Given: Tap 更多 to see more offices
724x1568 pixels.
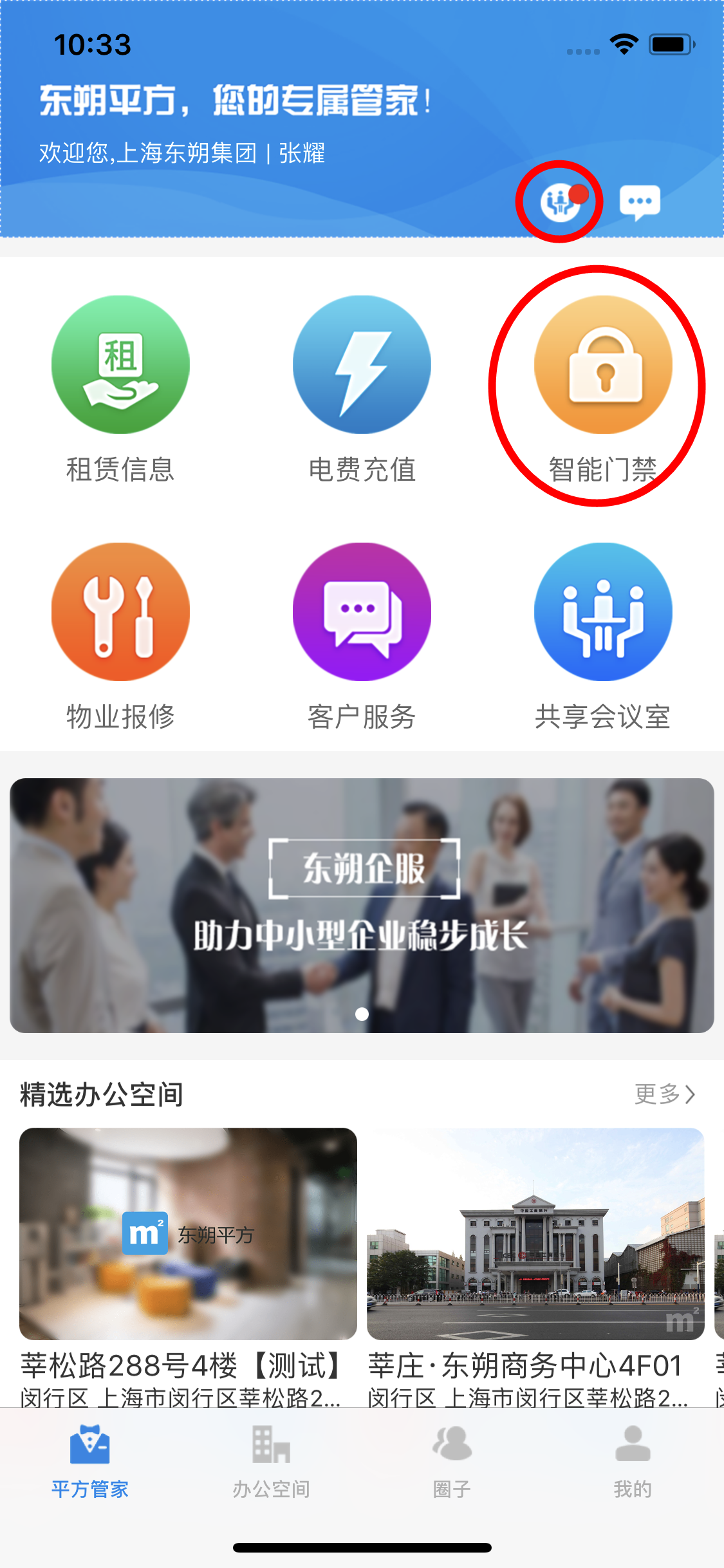Looking at the screenshot, I should pos(664,1094).
